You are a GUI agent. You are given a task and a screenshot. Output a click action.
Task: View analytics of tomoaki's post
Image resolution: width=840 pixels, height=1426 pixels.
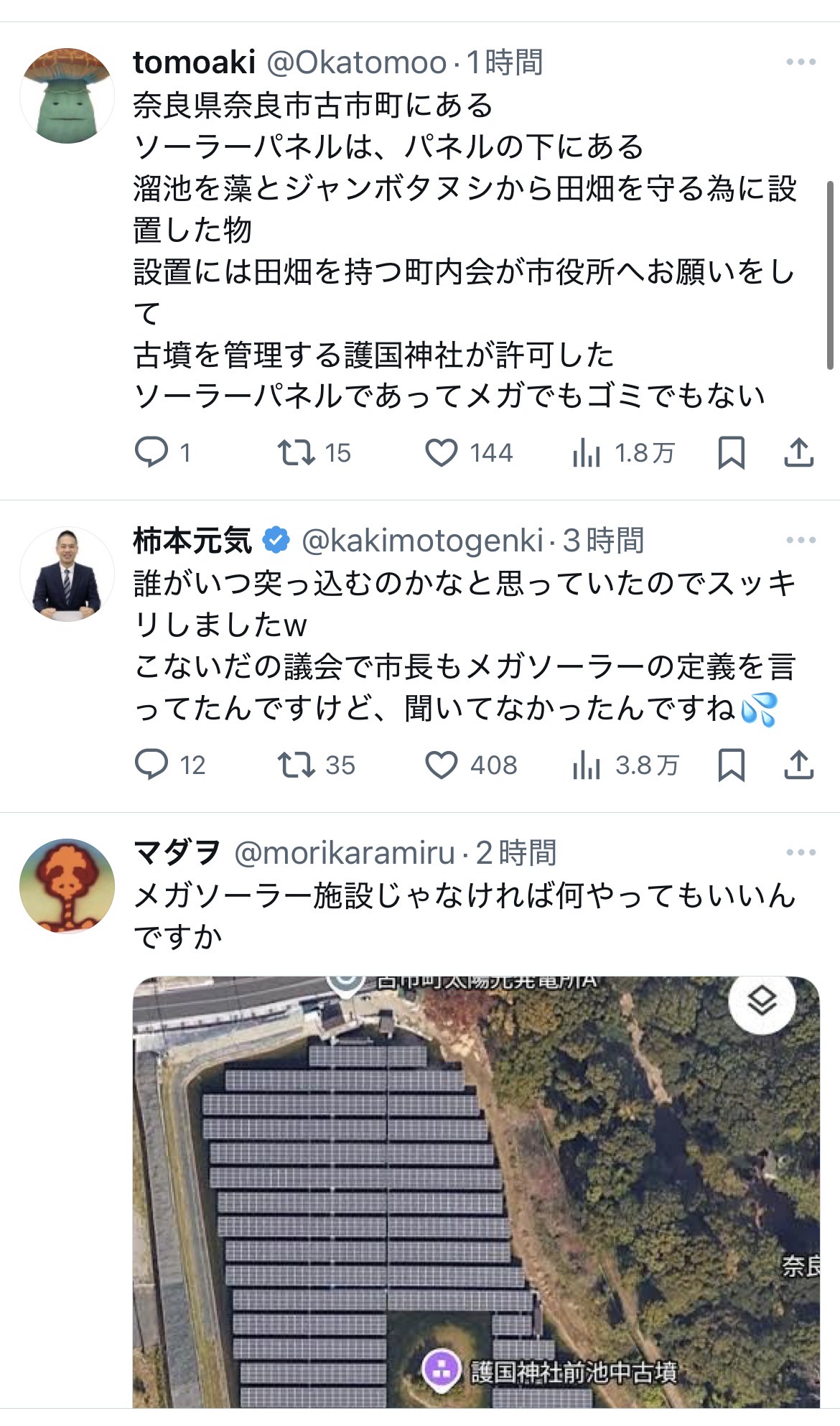[x=587, y=453]
